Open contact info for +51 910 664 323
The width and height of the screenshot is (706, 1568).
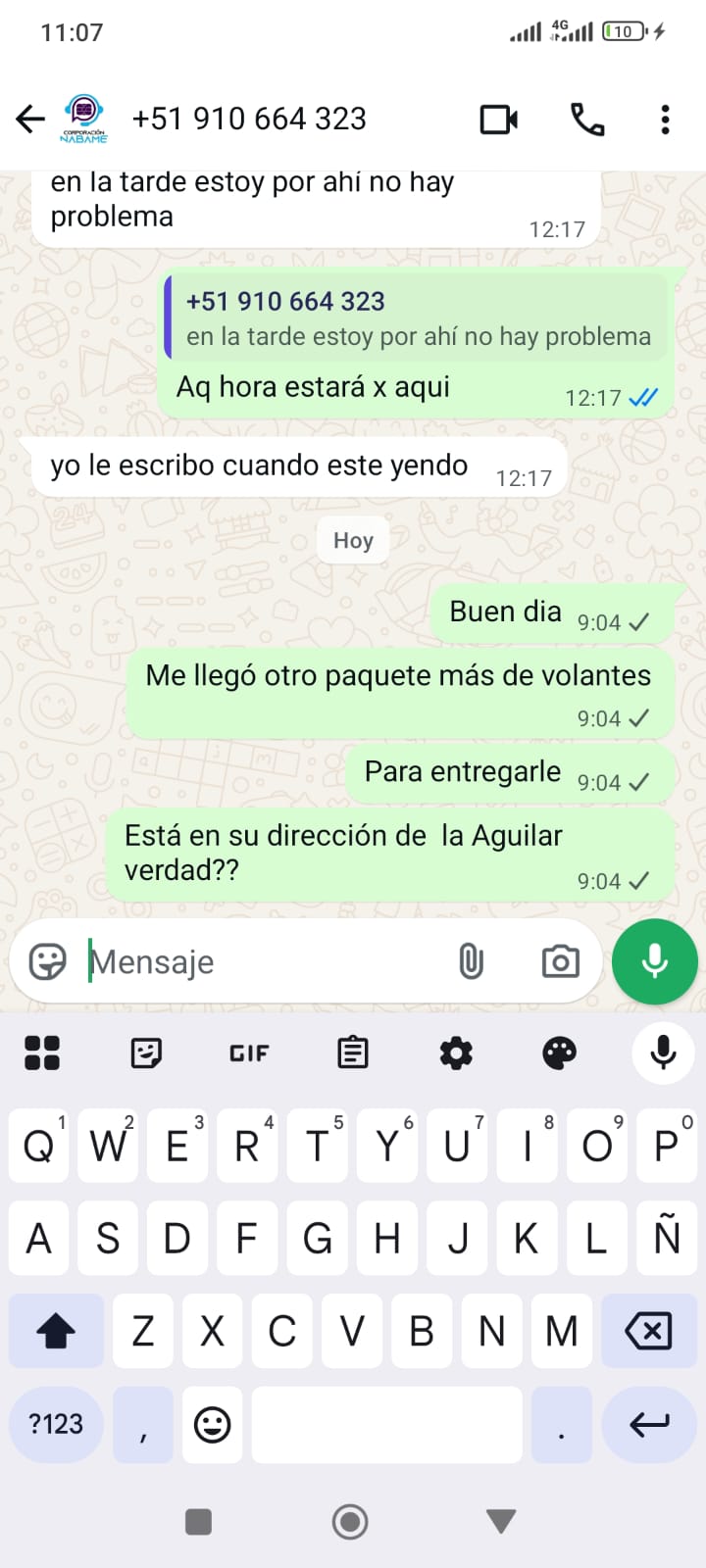click(249, 120)
